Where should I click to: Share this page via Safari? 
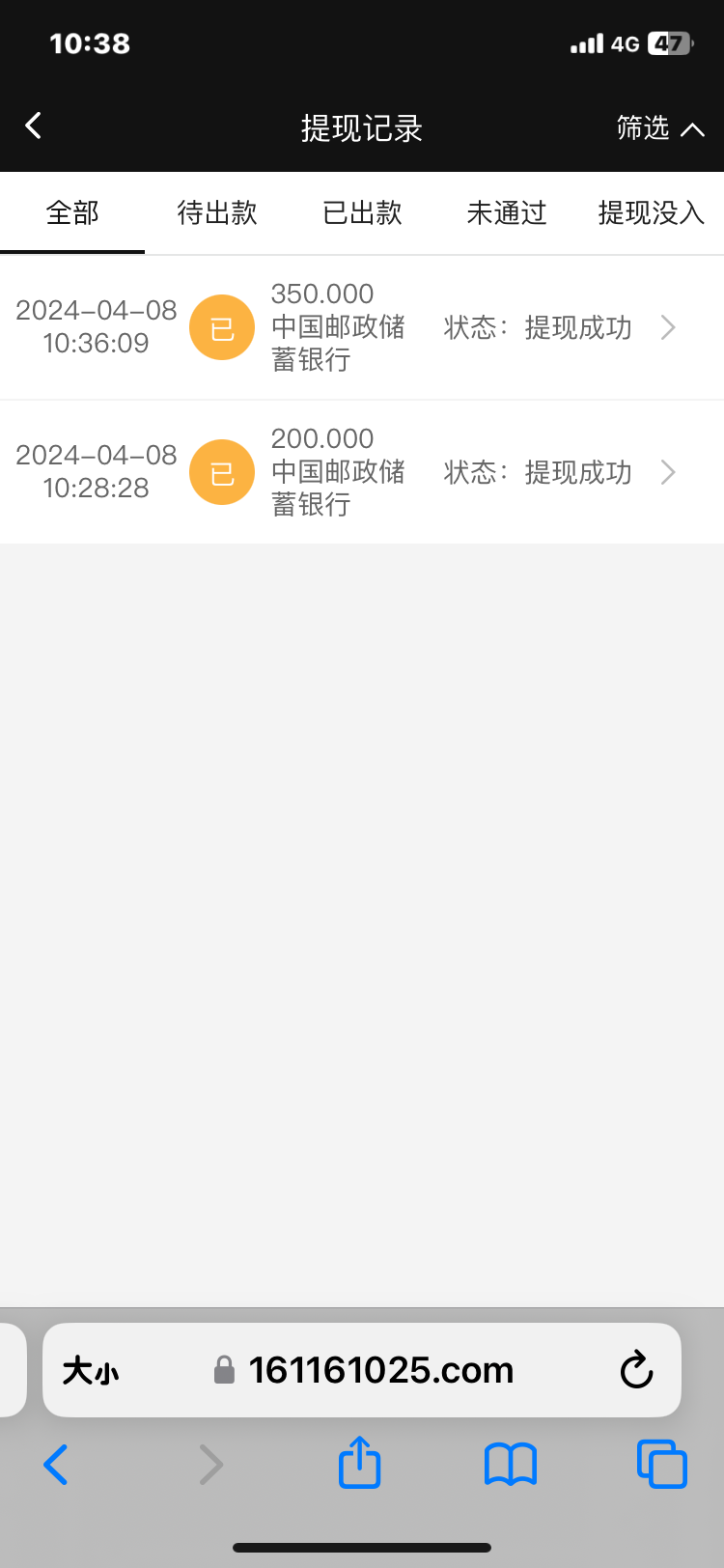click(360, 1464)
